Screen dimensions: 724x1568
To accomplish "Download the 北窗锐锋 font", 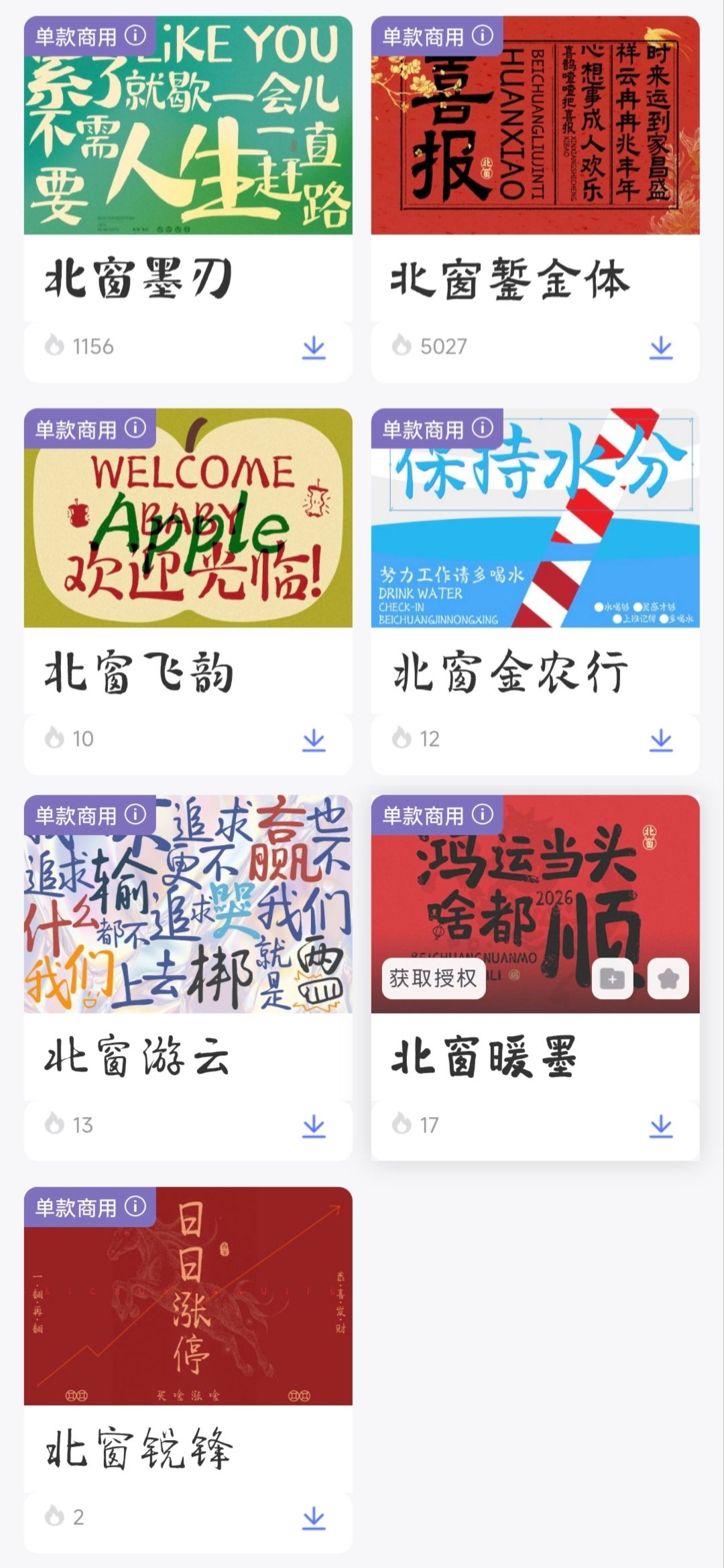I will (314, 1518).
